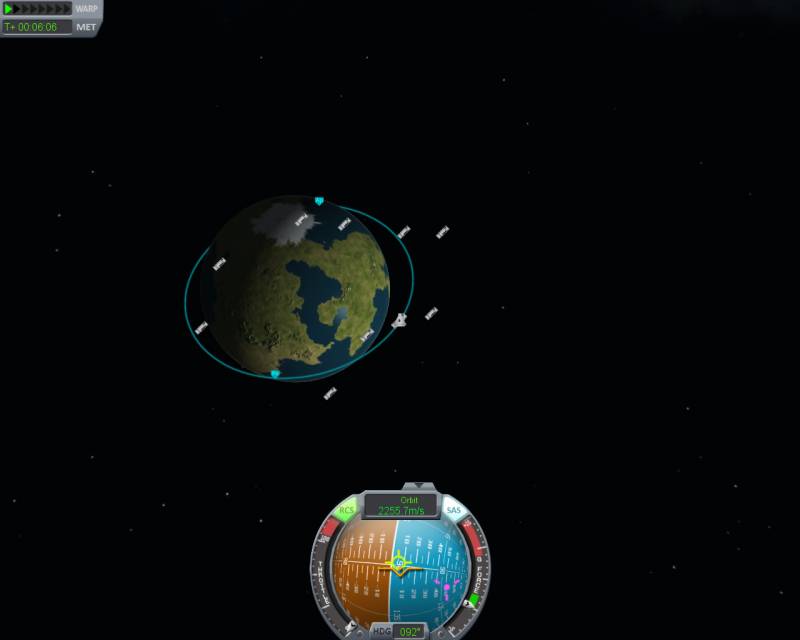Toggle the MET clock mode label
800x640 pixels.
pos(86,27)
